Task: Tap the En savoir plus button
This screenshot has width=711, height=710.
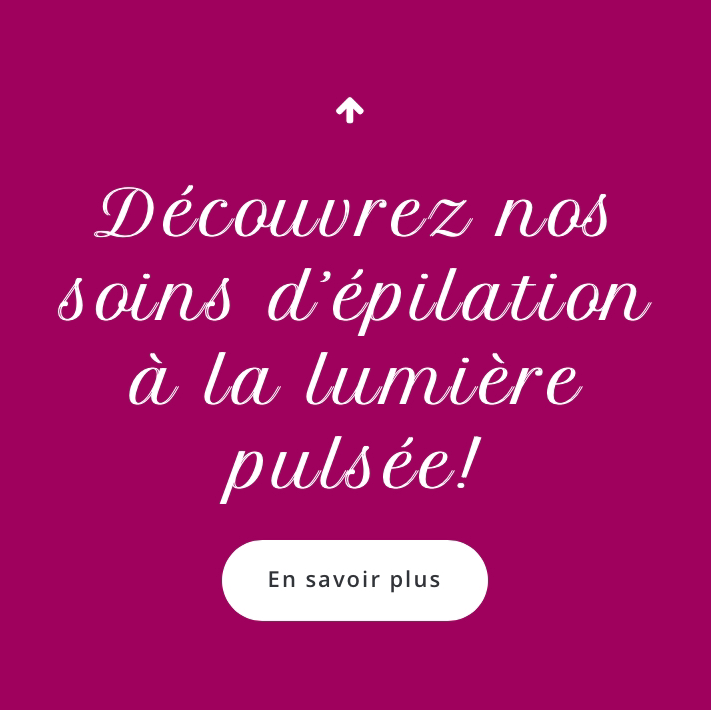Action: coord(354,580)
